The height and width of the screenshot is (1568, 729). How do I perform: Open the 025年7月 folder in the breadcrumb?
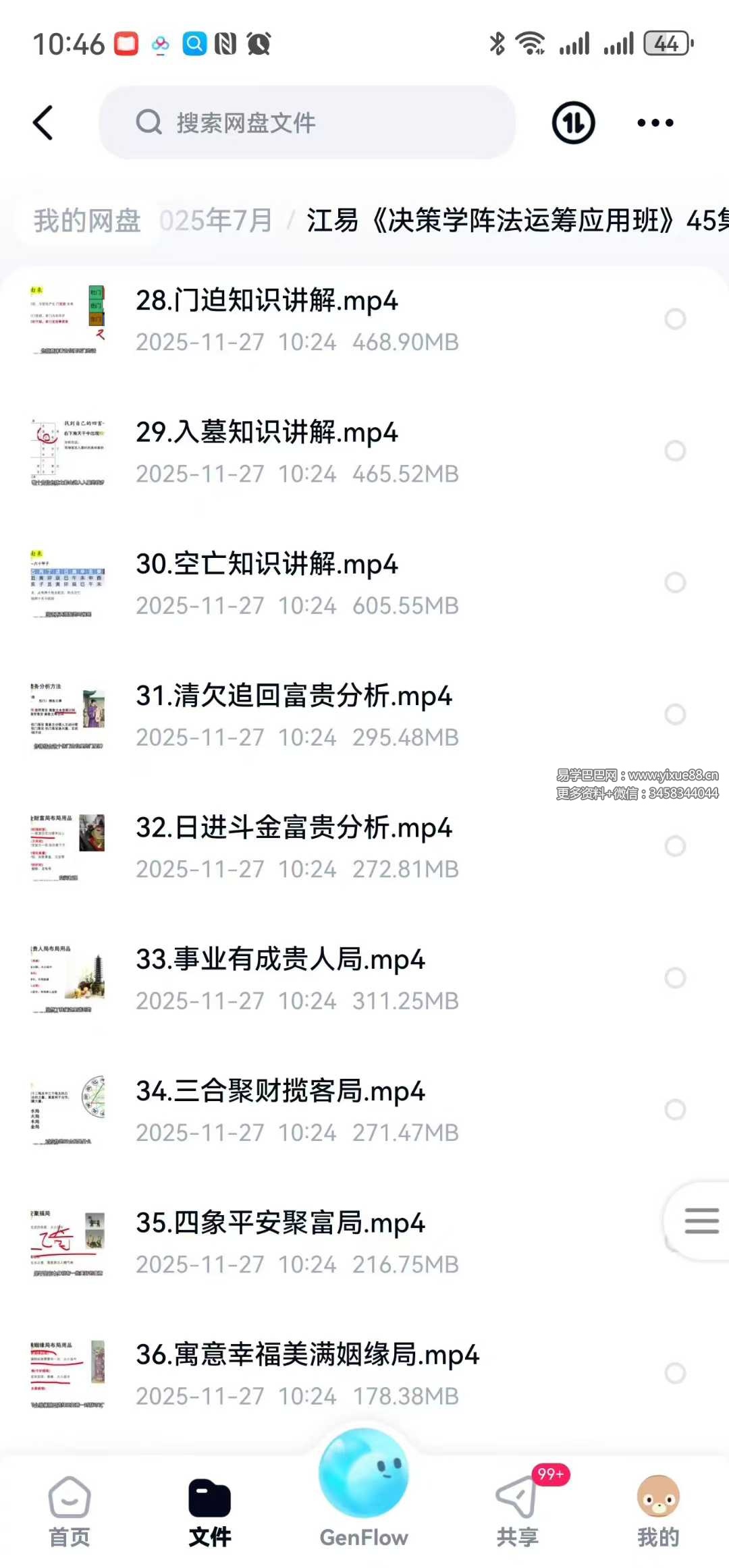(216, 221)
